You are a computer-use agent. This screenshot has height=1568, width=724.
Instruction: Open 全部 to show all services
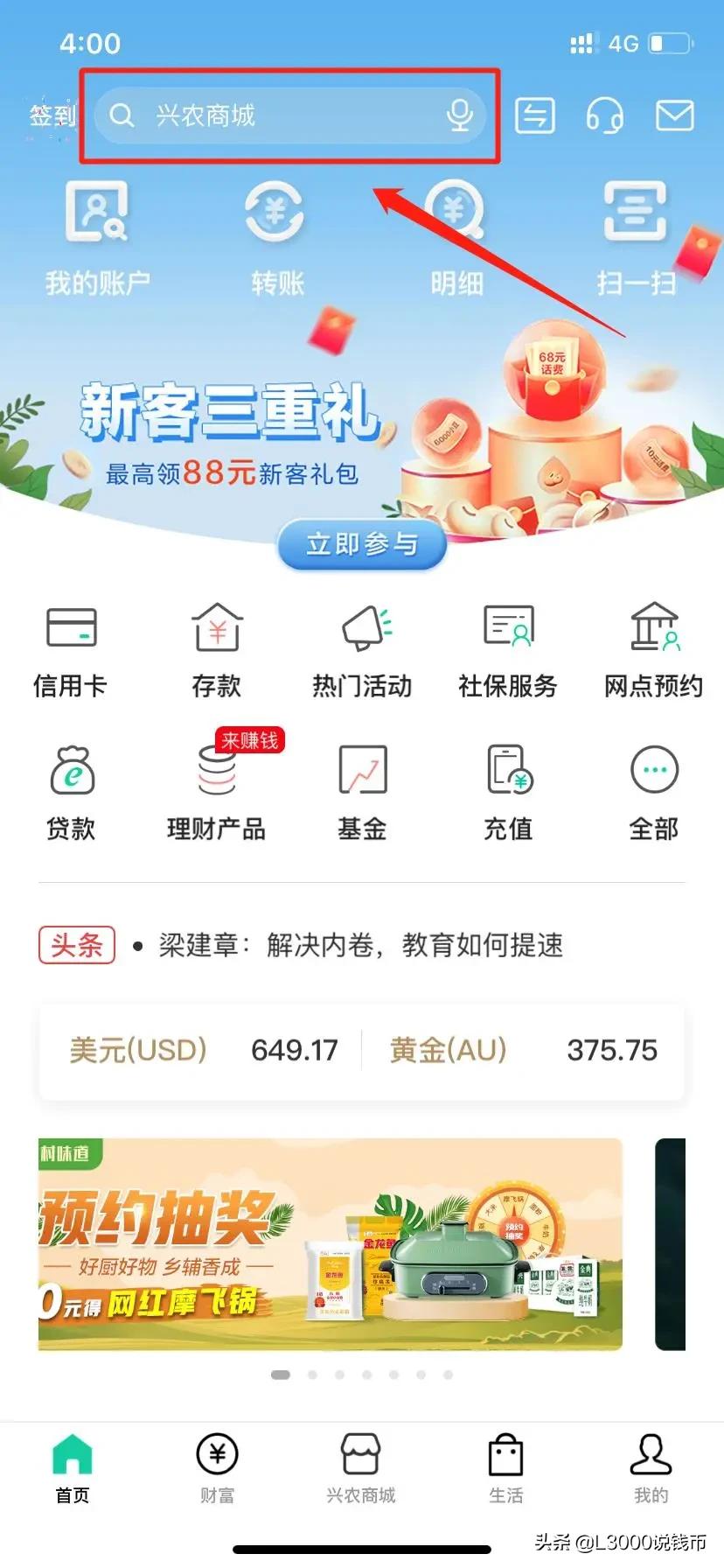[652, 787]
